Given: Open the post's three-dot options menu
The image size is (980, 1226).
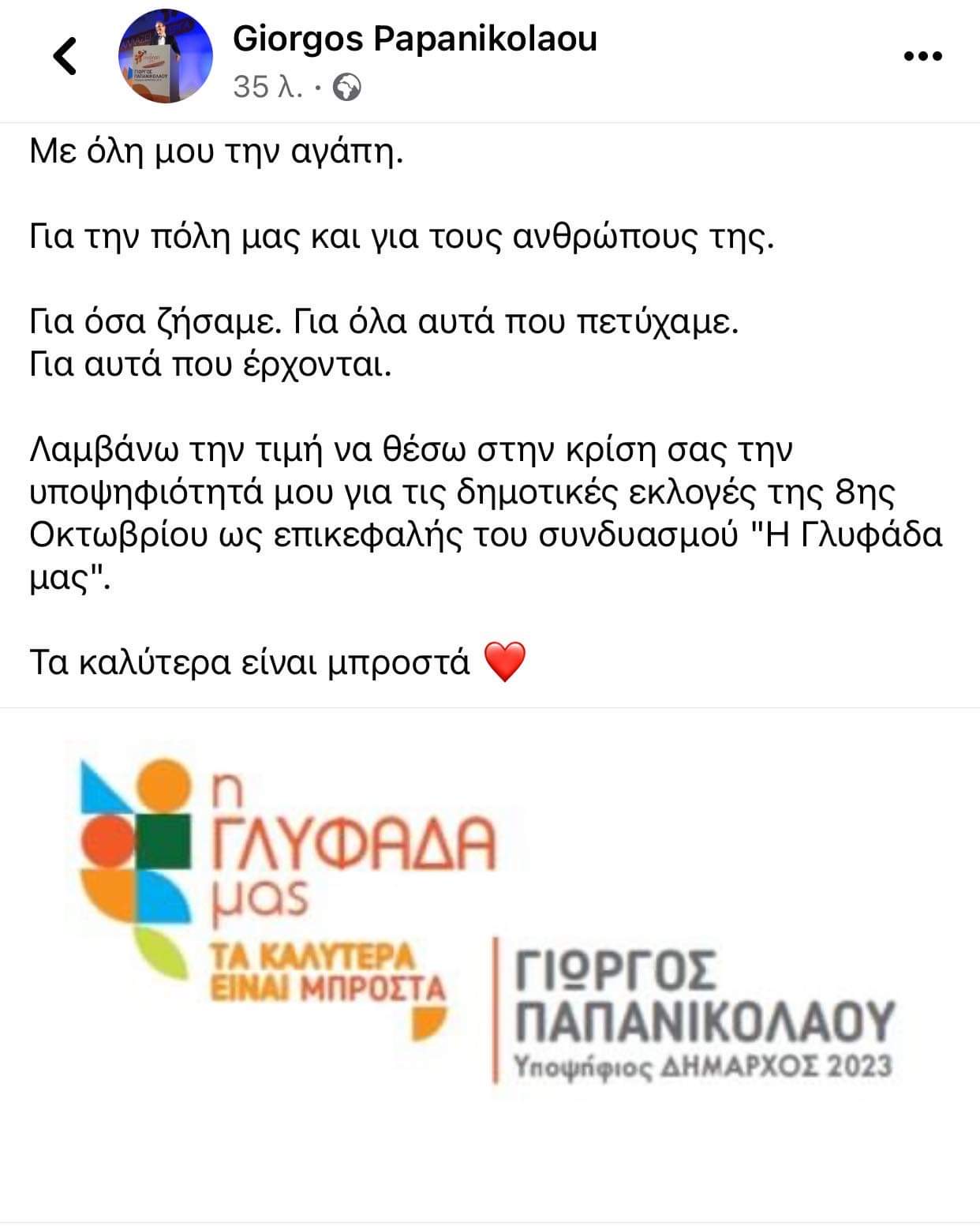Looking at the screenshot, I should click(922, 57).
